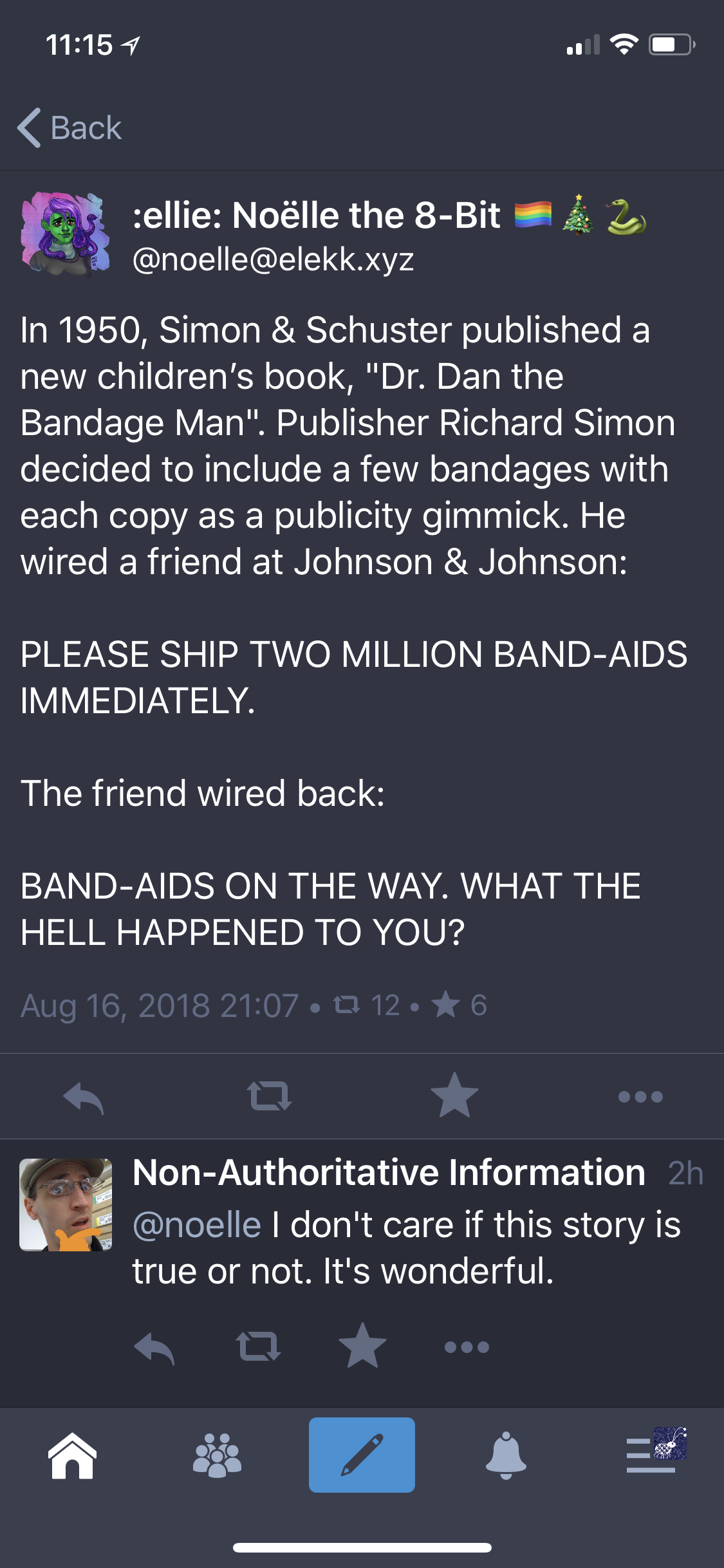This screenshot has width=724, height=1568.
Task: Boost Non-Authoritative Information's reply
Action: pos(259,1347)
